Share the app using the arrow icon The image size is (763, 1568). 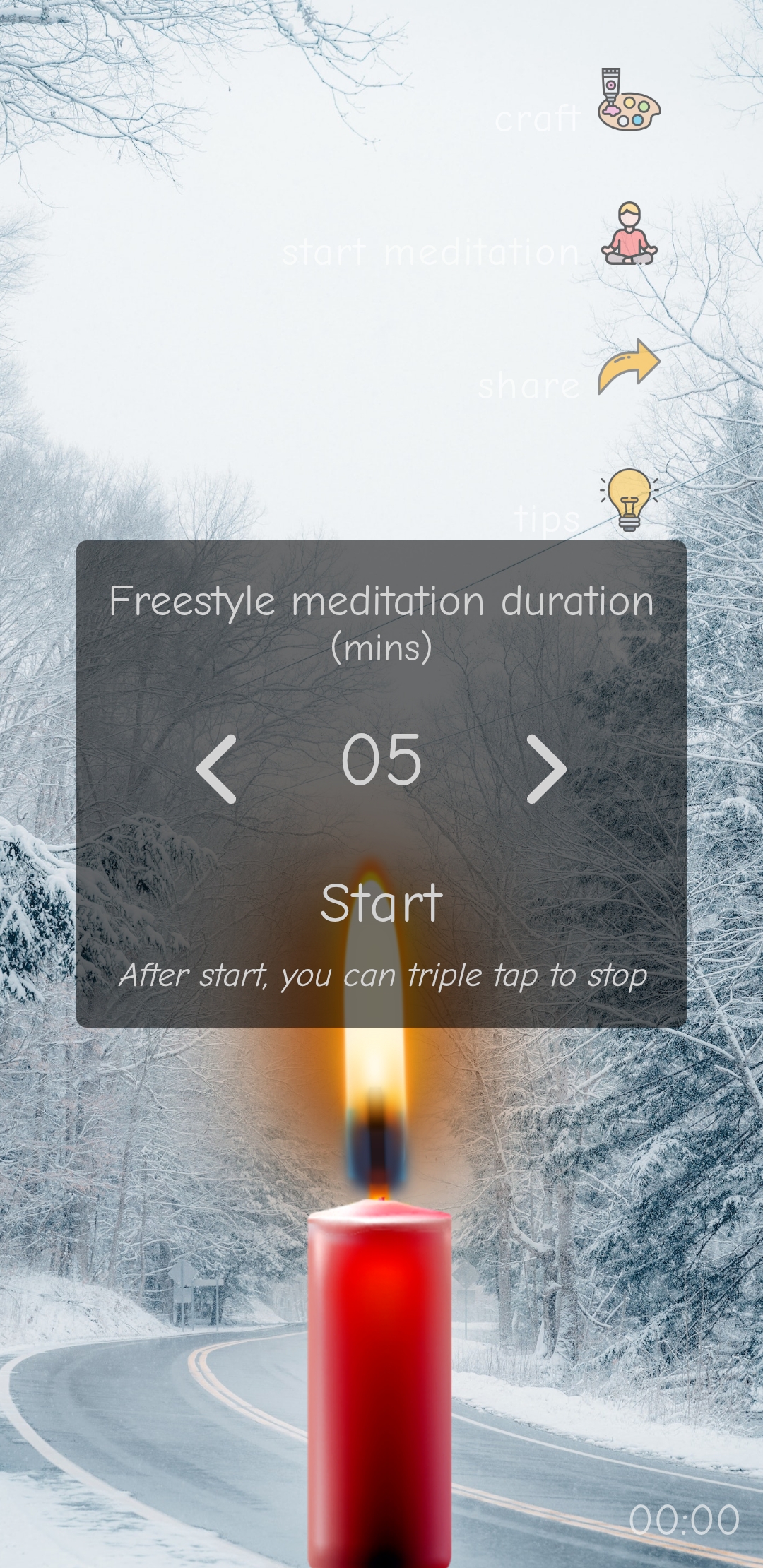(x=628, y=367)
